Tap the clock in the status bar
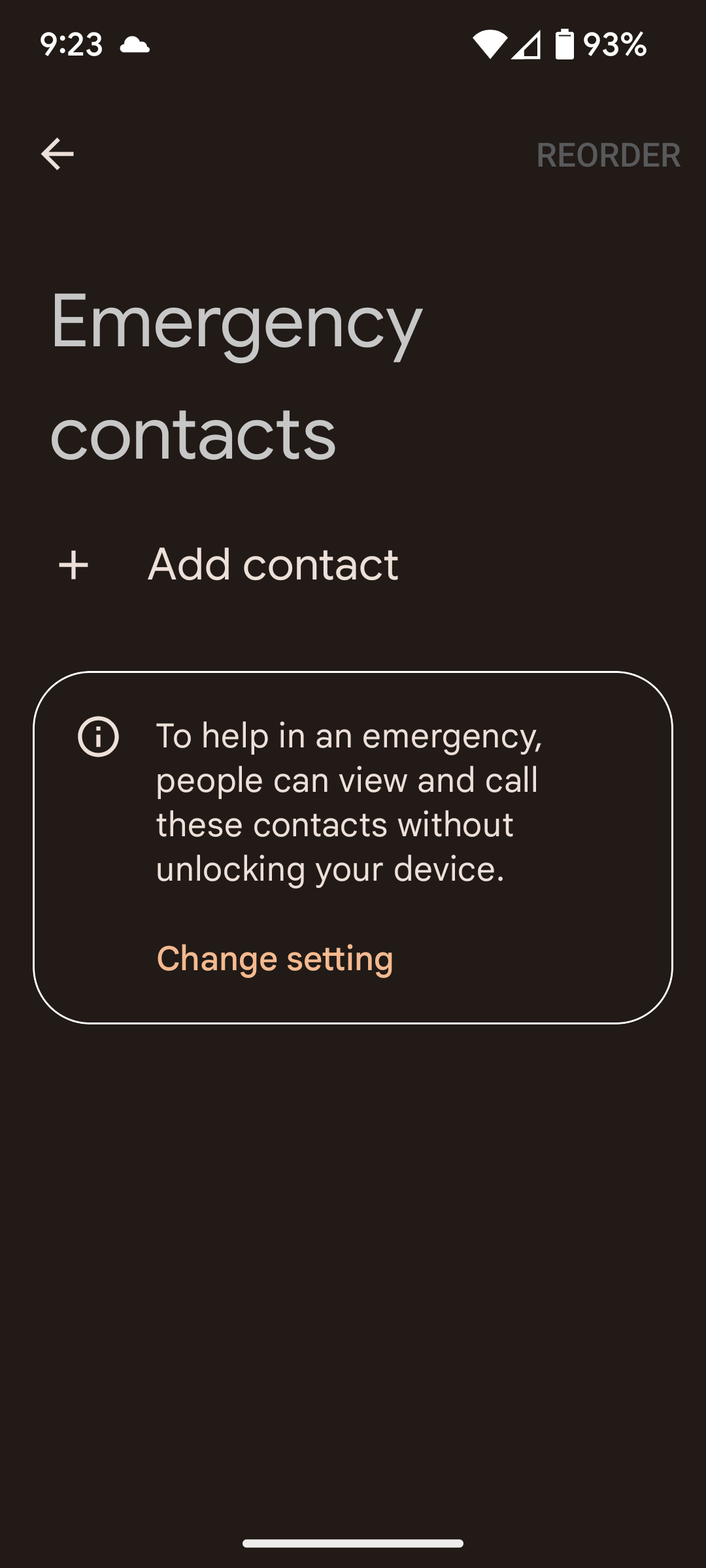This screenshot has height=1568, width=706. (72, 44)
